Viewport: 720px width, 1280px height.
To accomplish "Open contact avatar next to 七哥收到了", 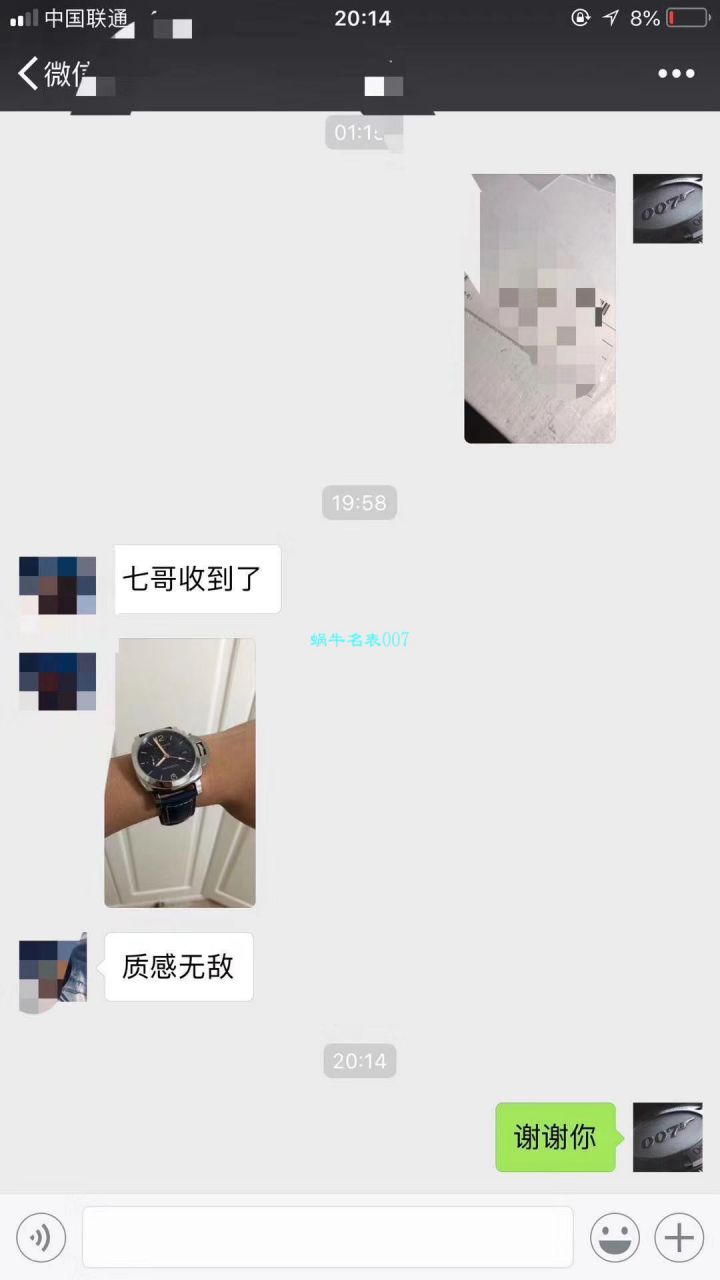I will click(x=57, y=586).
